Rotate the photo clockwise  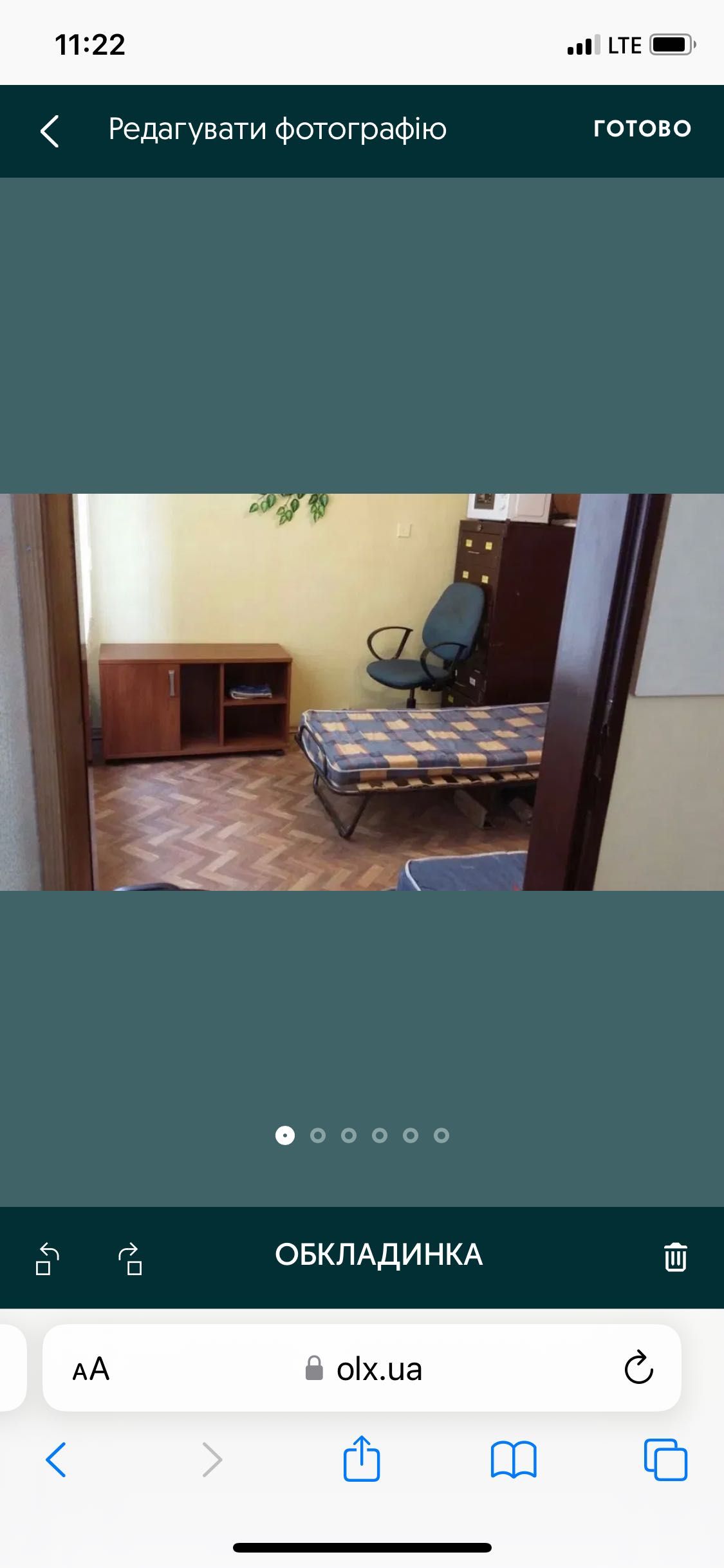130,1258
